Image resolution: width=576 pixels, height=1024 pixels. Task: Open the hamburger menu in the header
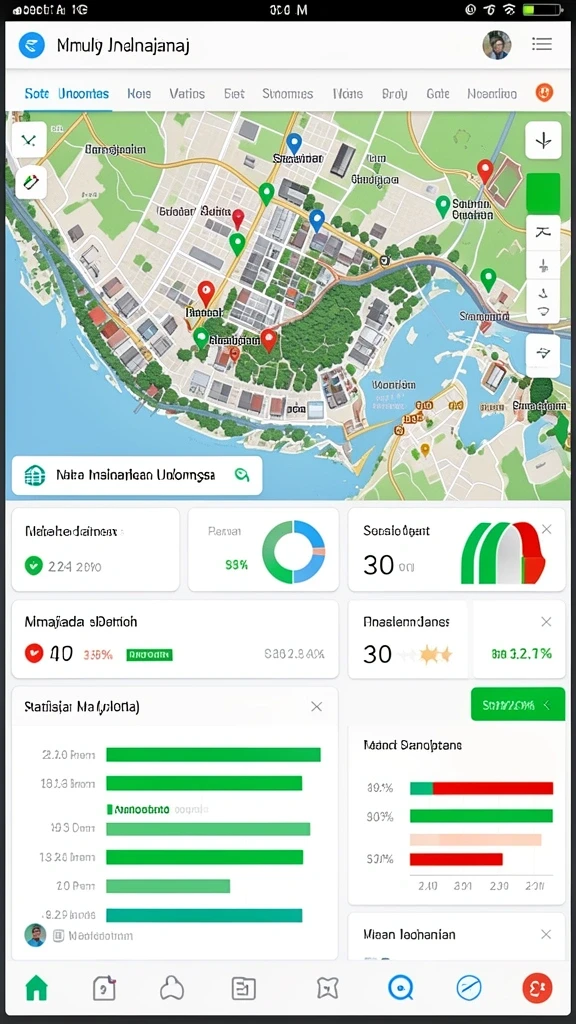pos(541,44)
